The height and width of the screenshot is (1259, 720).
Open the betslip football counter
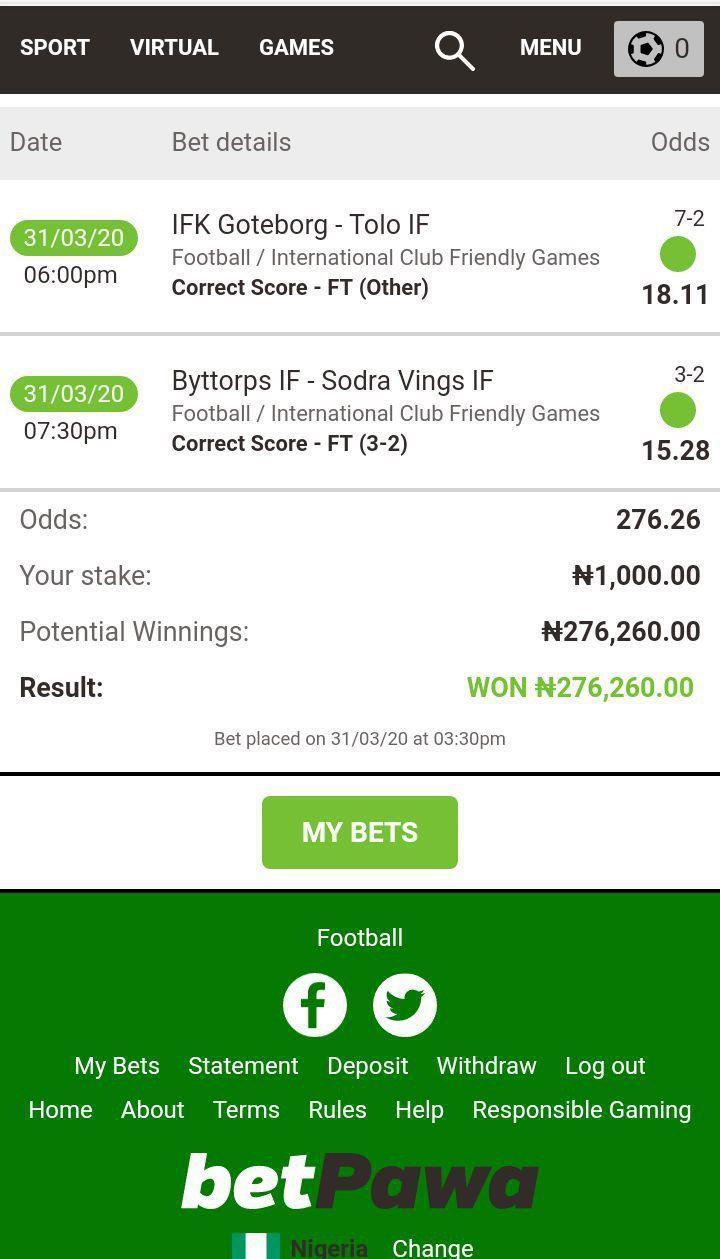(659, 48)
